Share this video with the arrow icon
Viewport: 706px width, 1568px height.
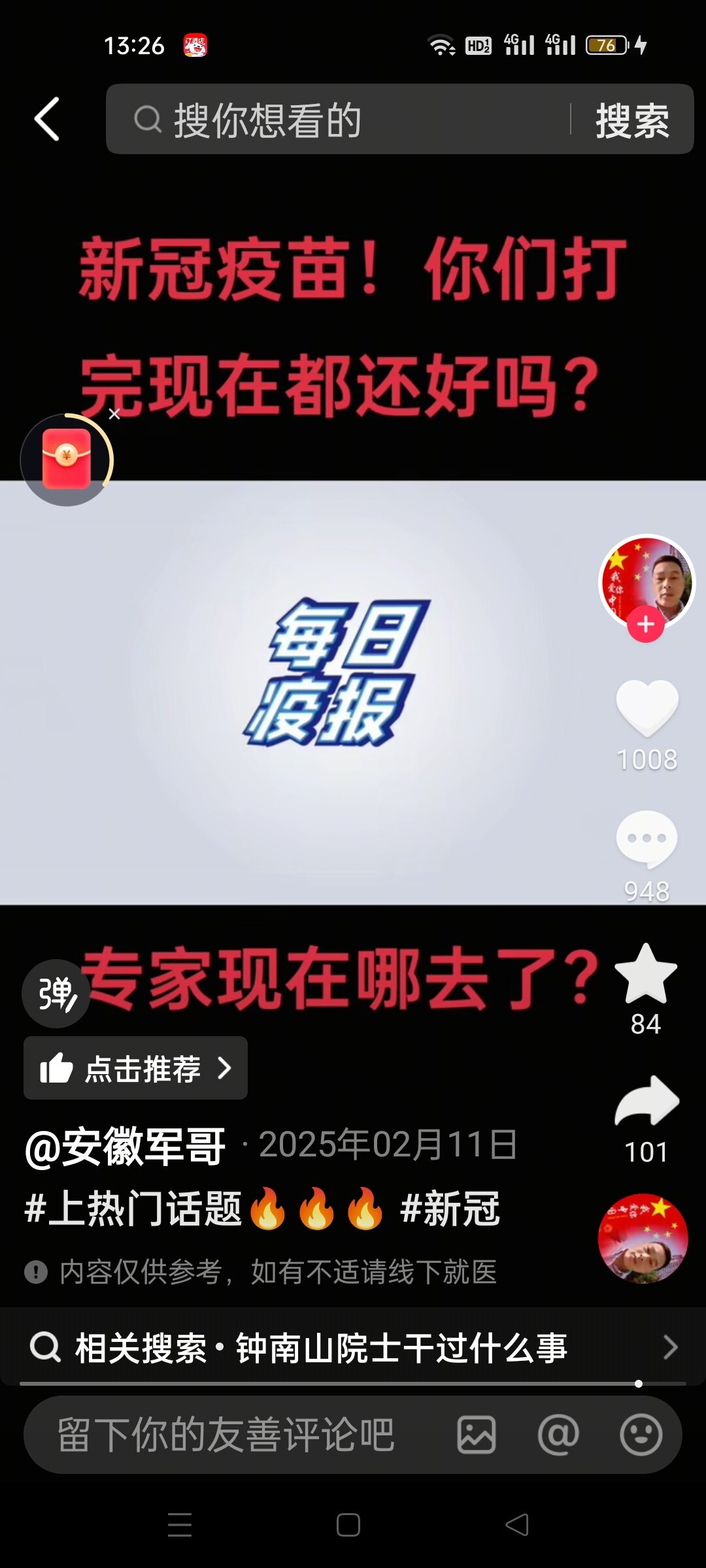coord(647,1102)
